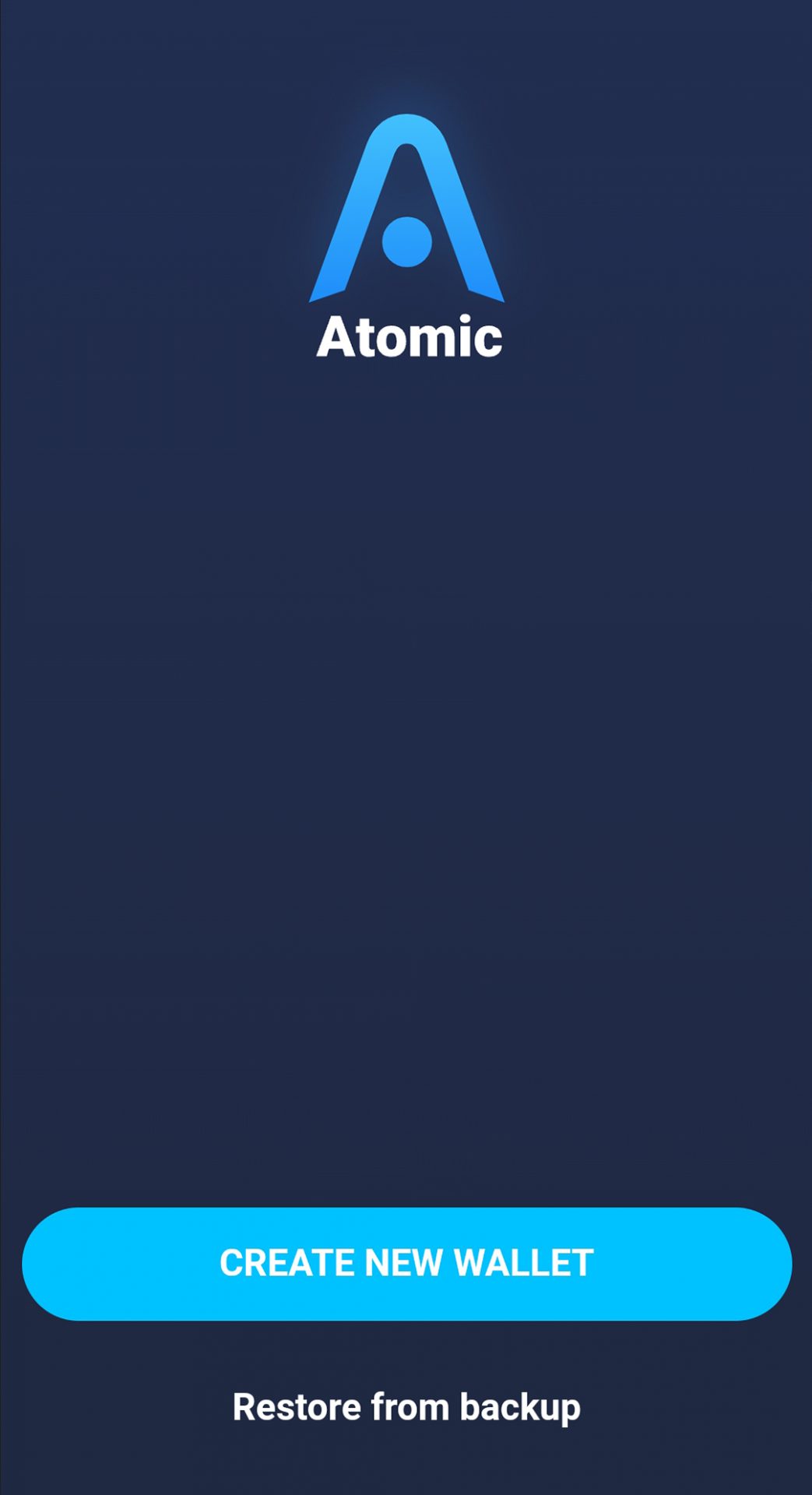Tap the Create New Wallet button
Screen dimensions: 812x1495
[x=406, y=1263]
